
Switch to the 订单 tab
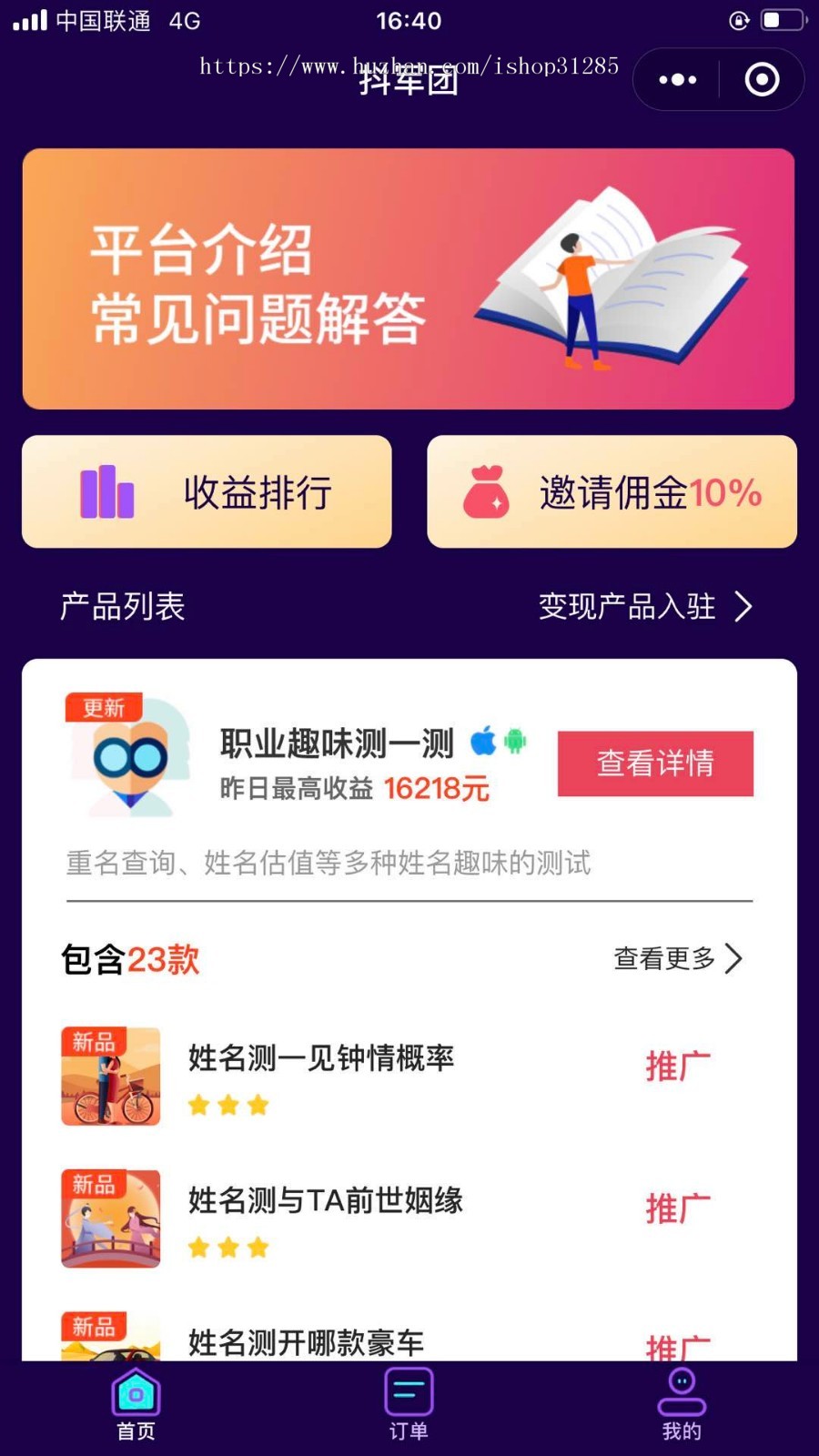(x=409, y=1406)
